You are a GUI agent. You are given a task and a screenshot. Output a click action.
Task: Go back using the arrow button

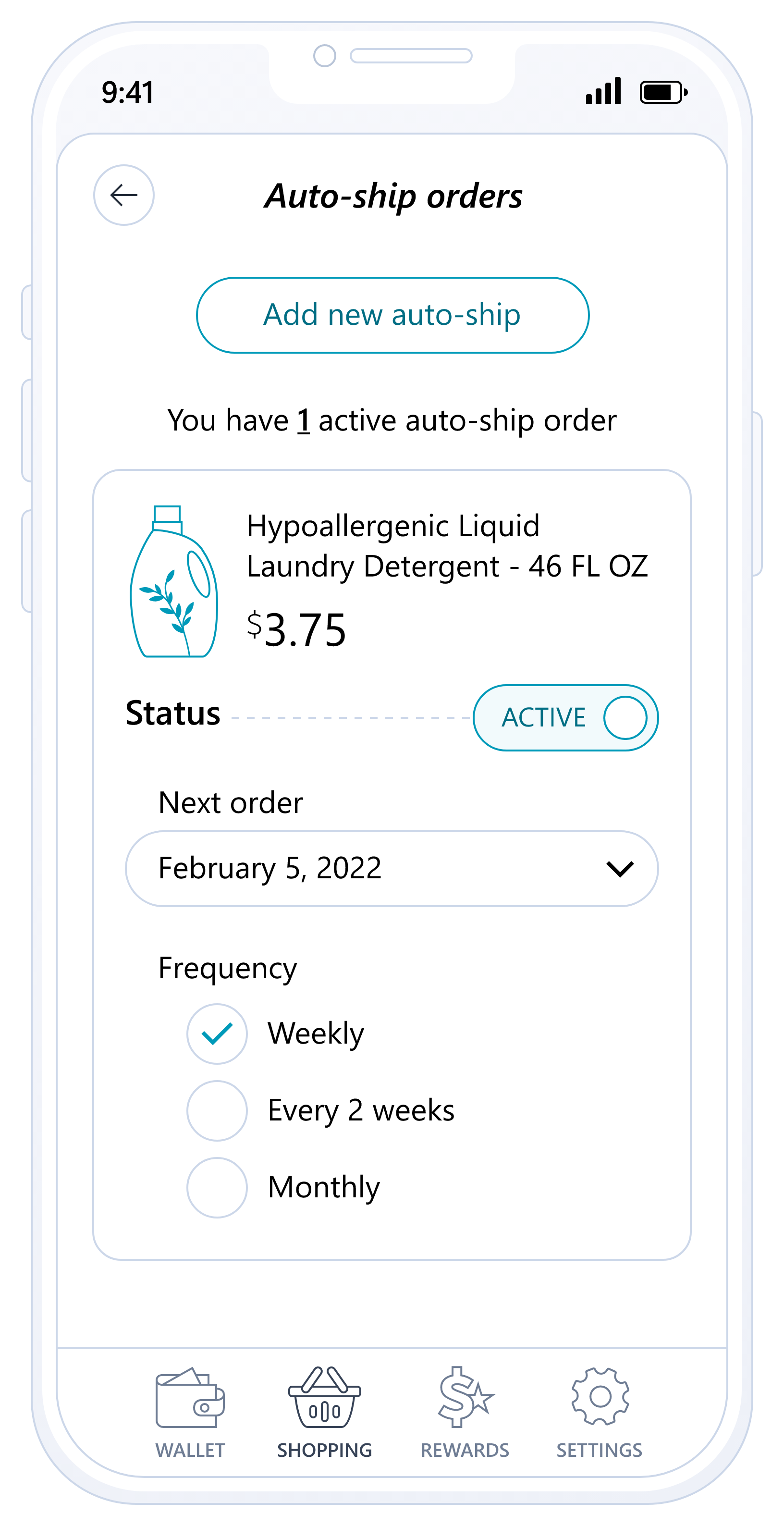tap(124, 195)
